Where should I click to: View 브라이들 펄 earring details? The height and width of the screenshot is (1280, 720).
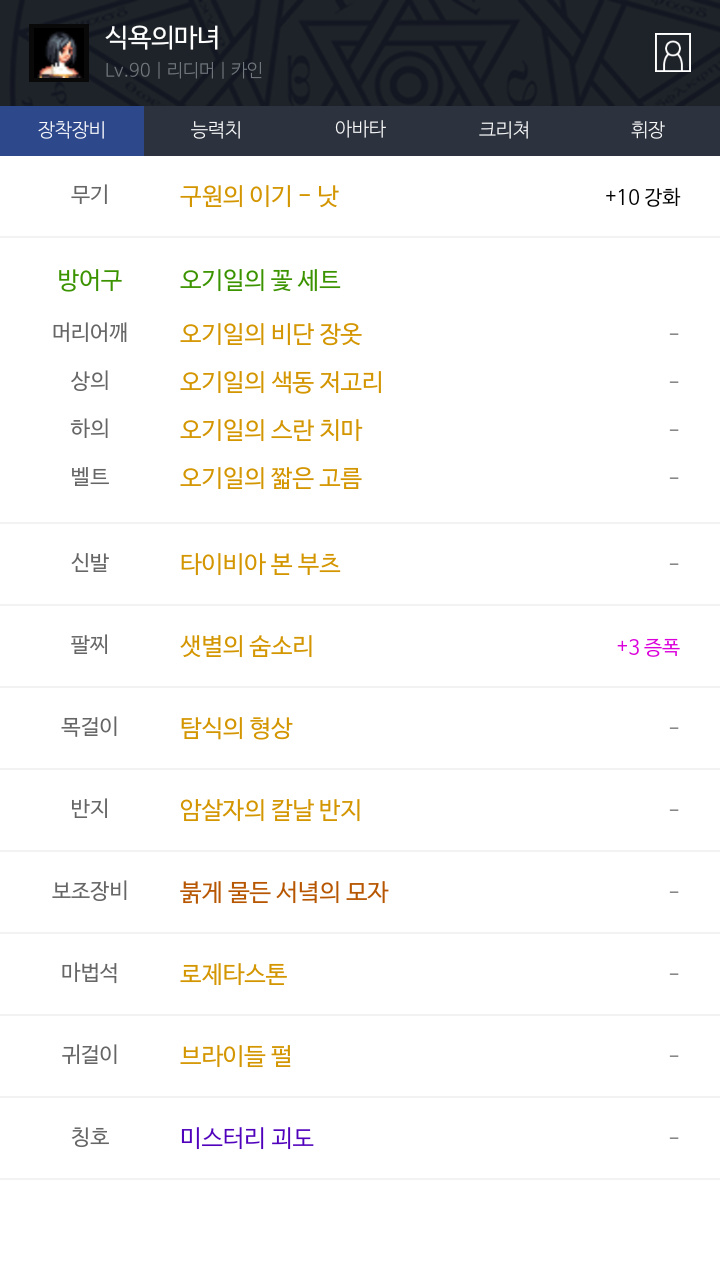point(236,1055)
